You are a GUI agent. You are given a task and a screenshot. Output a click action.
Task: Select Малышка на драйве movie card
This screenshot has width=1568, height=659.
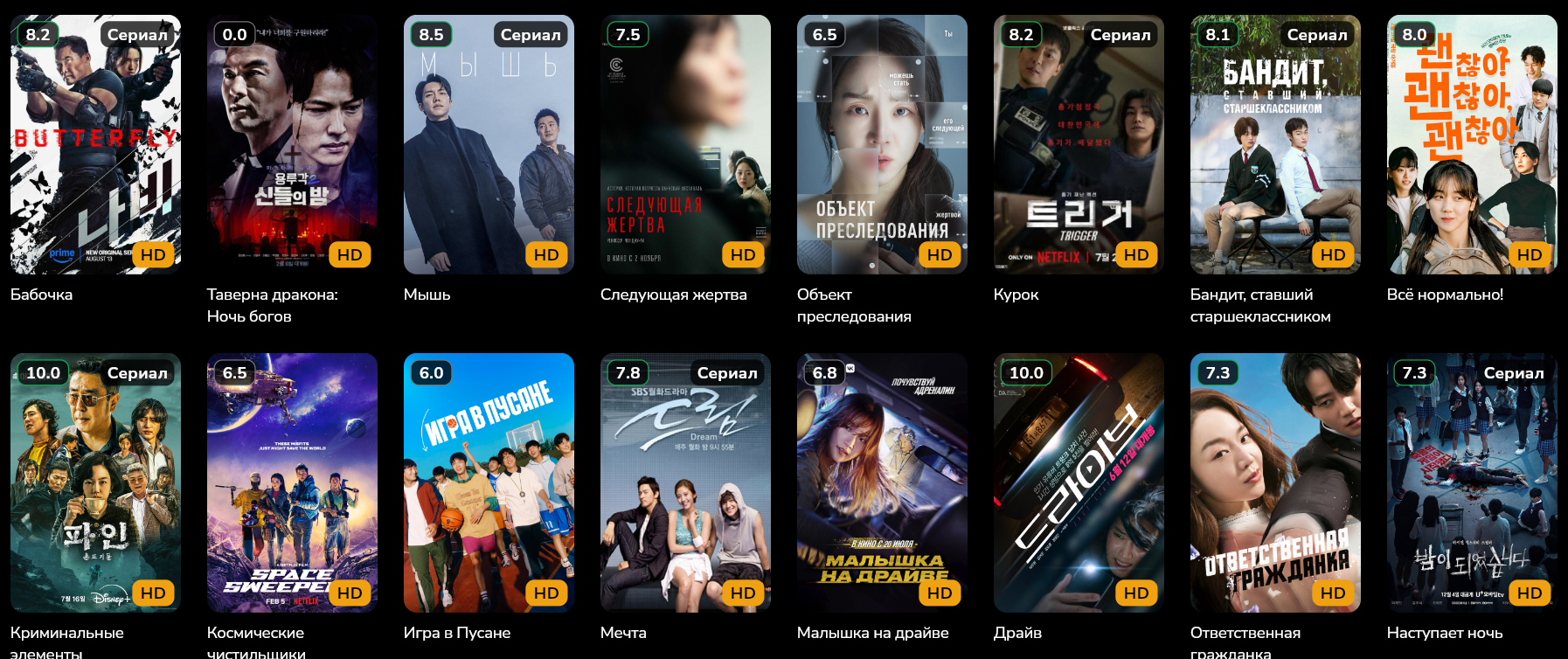pos(882,482)
